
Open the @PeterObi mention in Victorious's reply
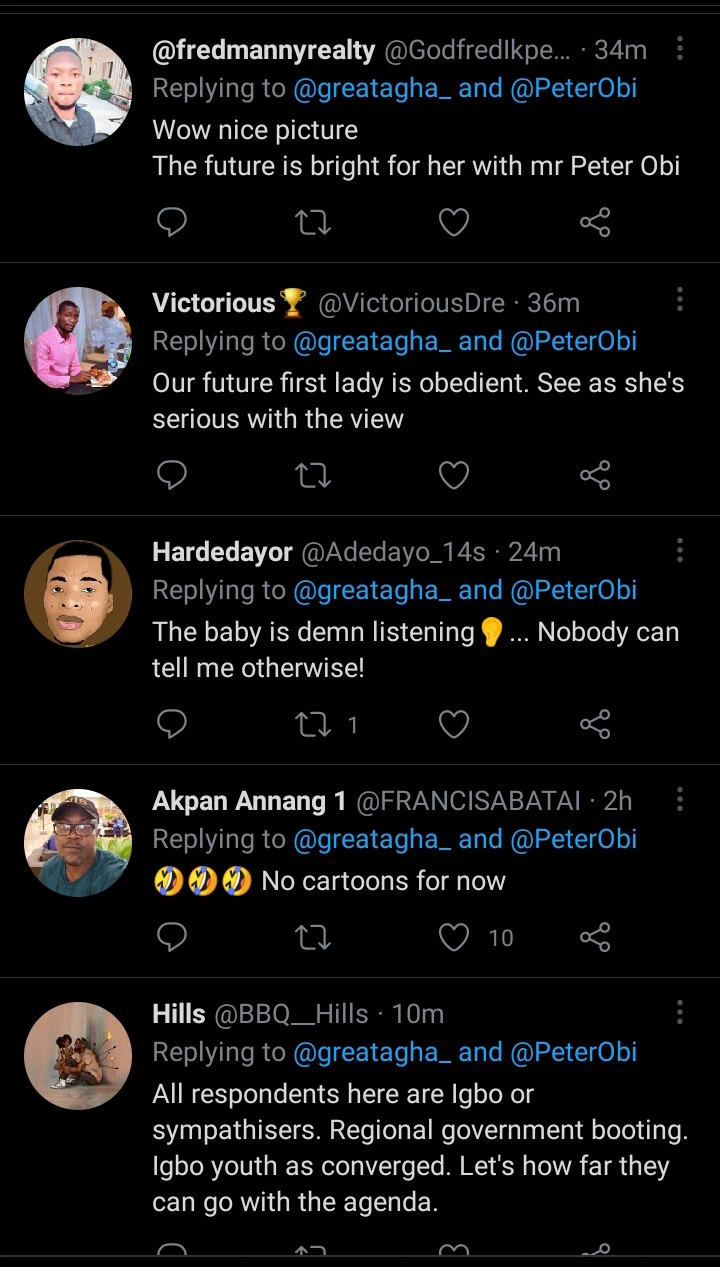[x=574, y=341]
